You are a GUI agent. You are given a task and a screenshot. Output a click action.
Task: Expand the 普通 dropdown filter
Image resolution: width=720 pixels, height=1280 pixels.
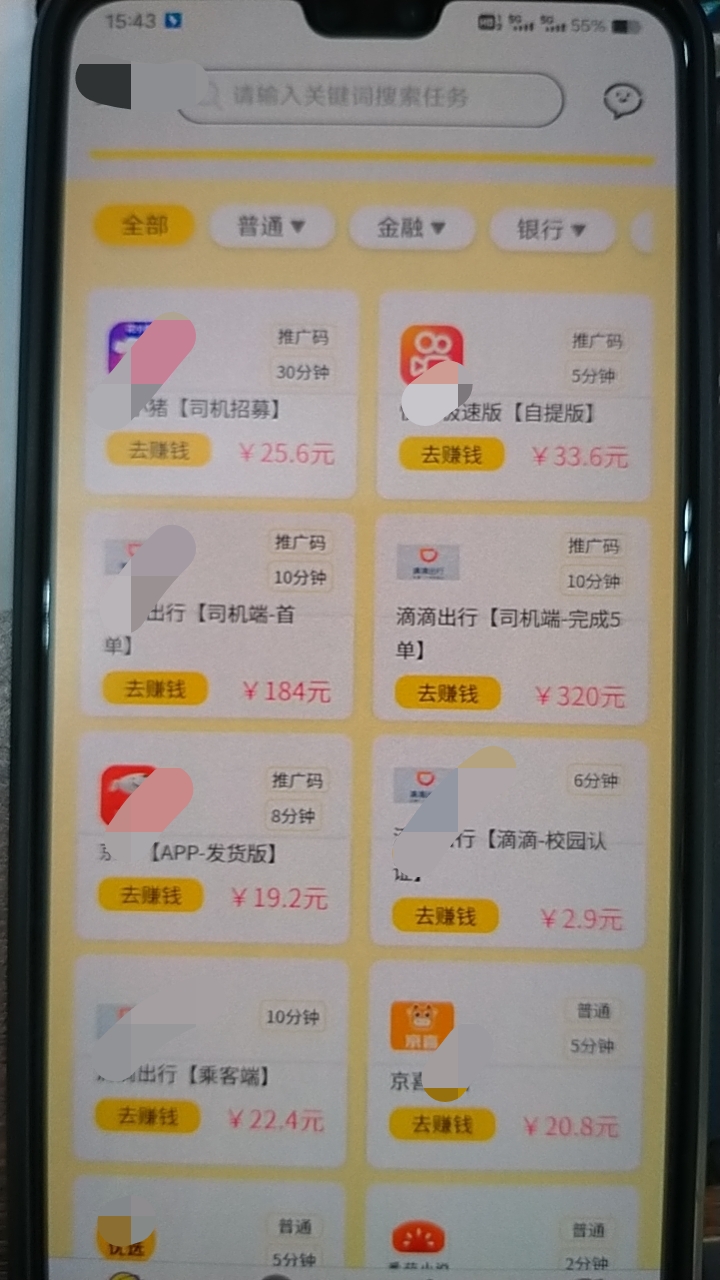(x=271, y=228)
